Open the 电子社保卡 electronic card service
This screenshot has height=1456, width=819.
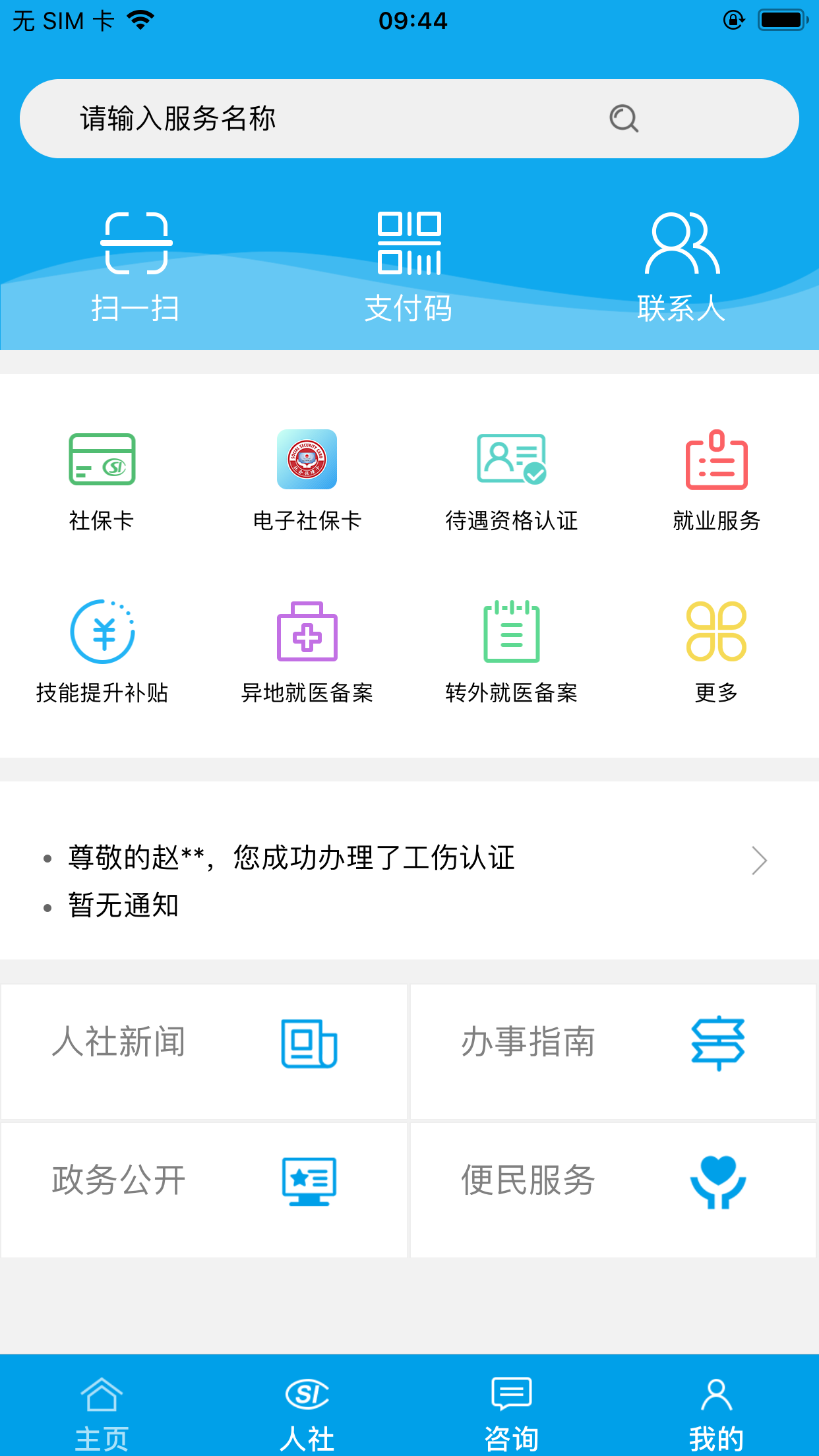(307, 481)
